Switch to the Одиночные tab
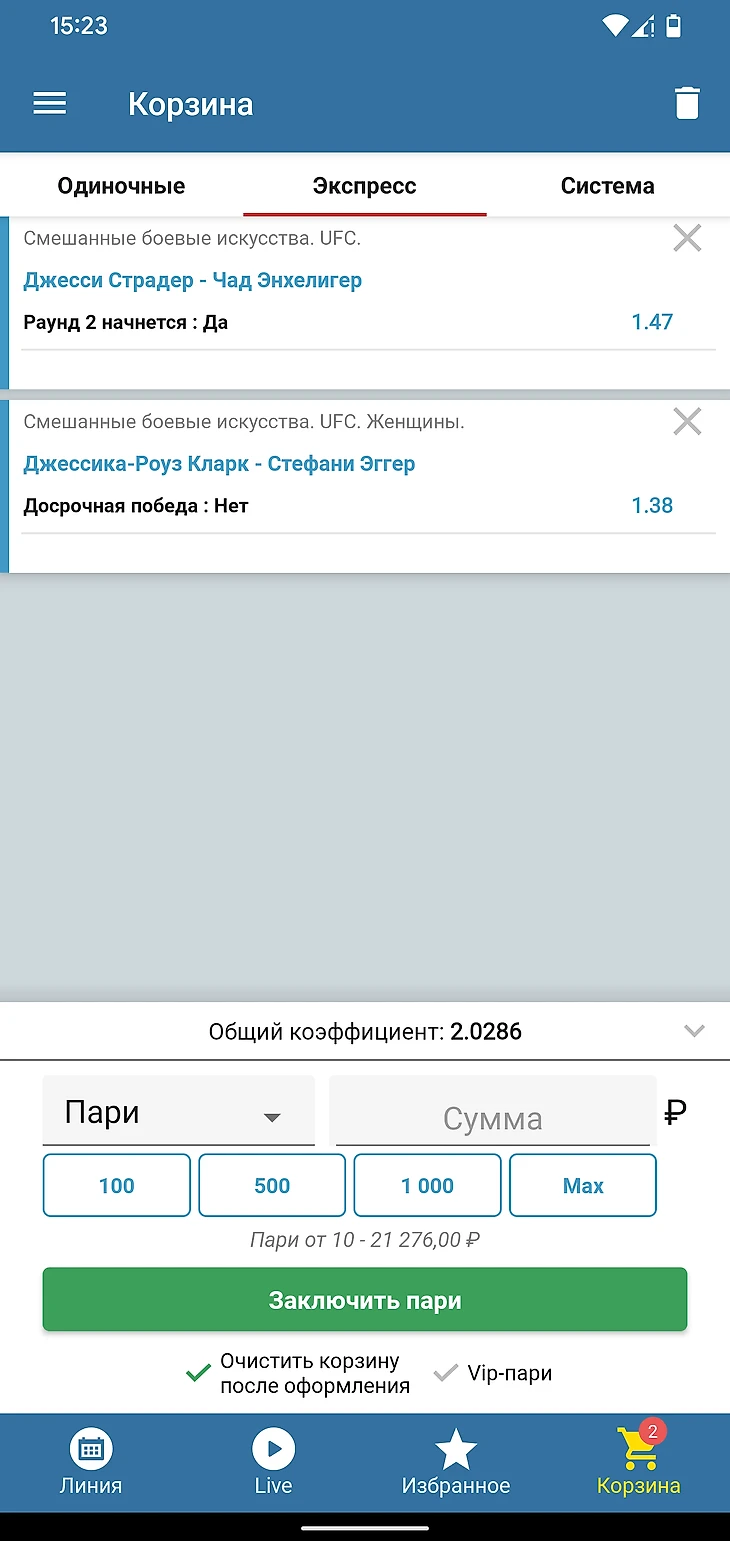The height and width of the screenshot is (1541, 730). tap(121, 186)
